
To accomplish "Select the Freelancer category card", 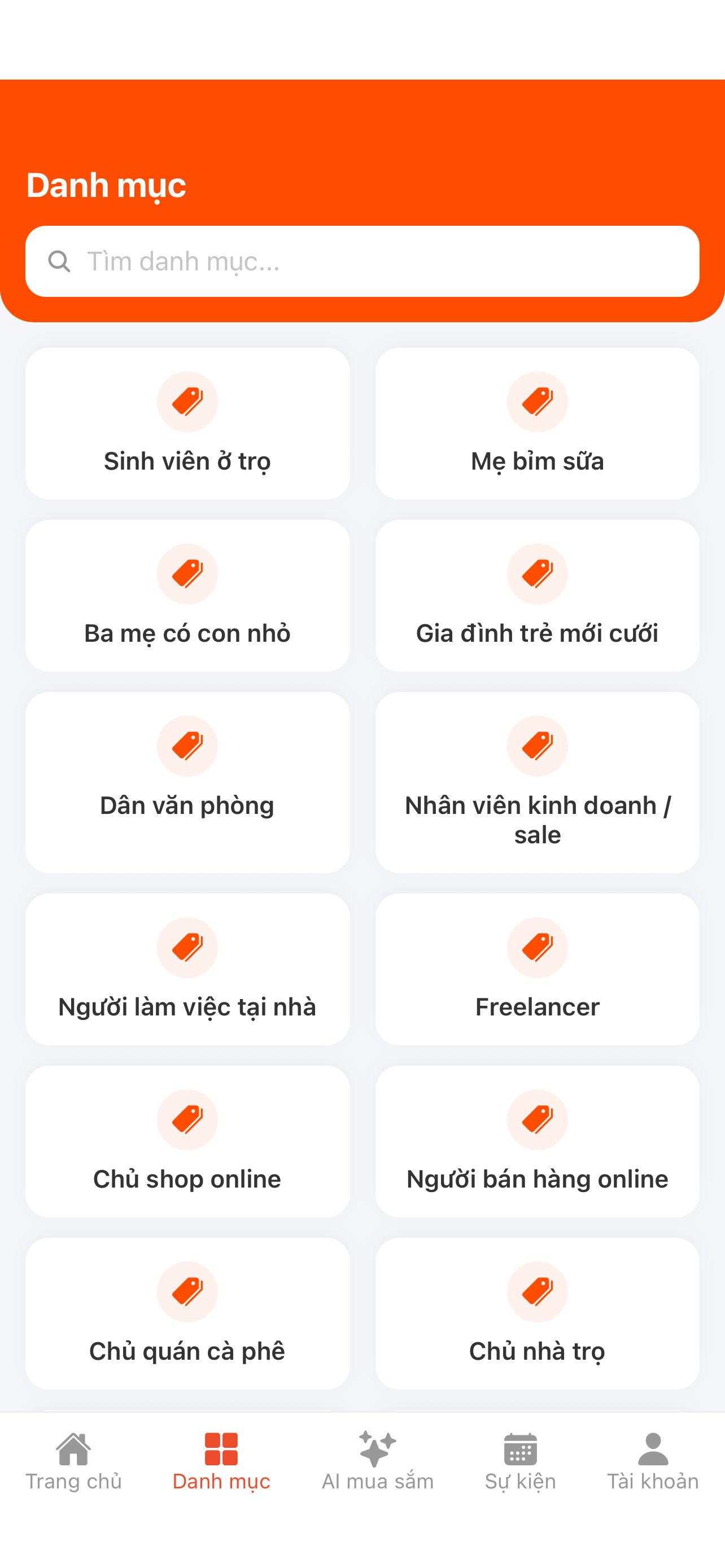I will pyautogui.click(x=537, y=969).
